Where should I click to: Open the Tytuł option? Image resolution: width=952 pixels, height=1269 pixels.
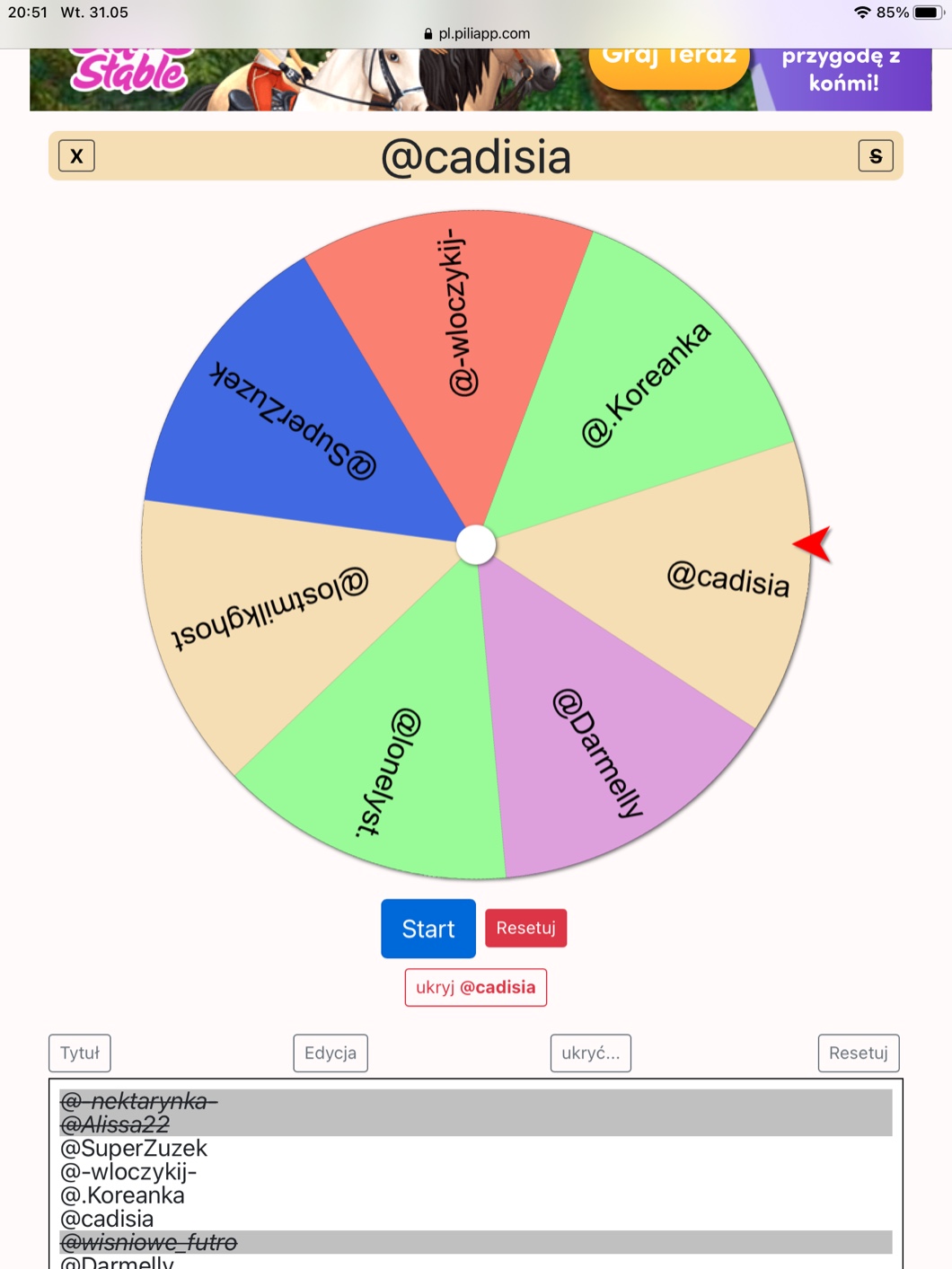80,1053
